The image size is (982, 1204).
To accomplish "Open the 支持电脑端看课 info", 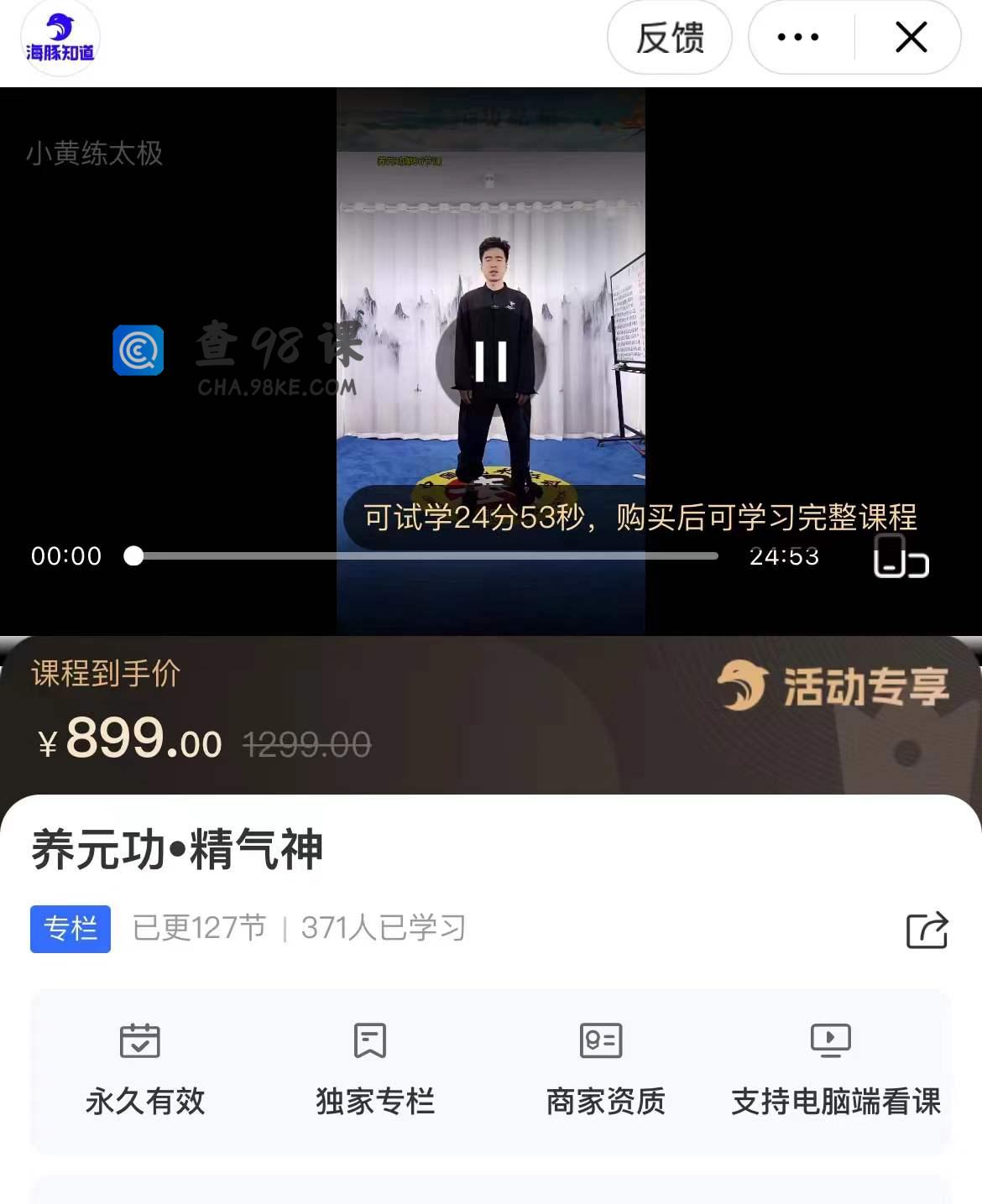I will pos(834,1070).
